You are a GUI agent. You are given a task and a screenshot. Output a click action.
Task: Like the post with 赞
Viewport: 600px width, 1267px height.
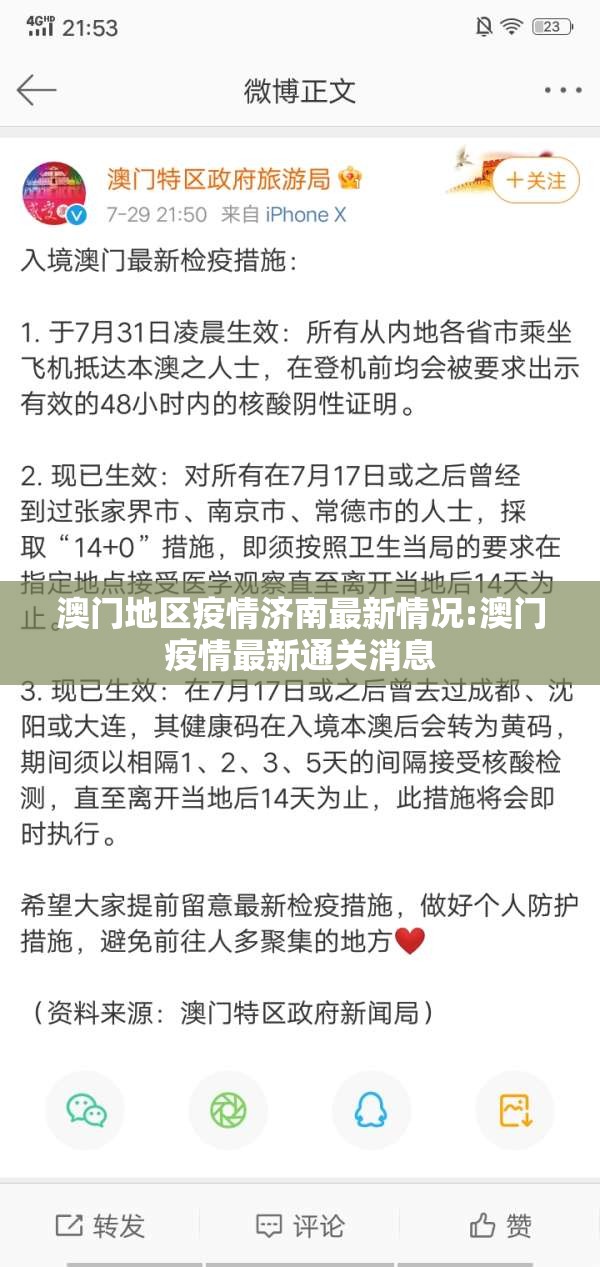pyautogui.click(x=500, y=1225)
